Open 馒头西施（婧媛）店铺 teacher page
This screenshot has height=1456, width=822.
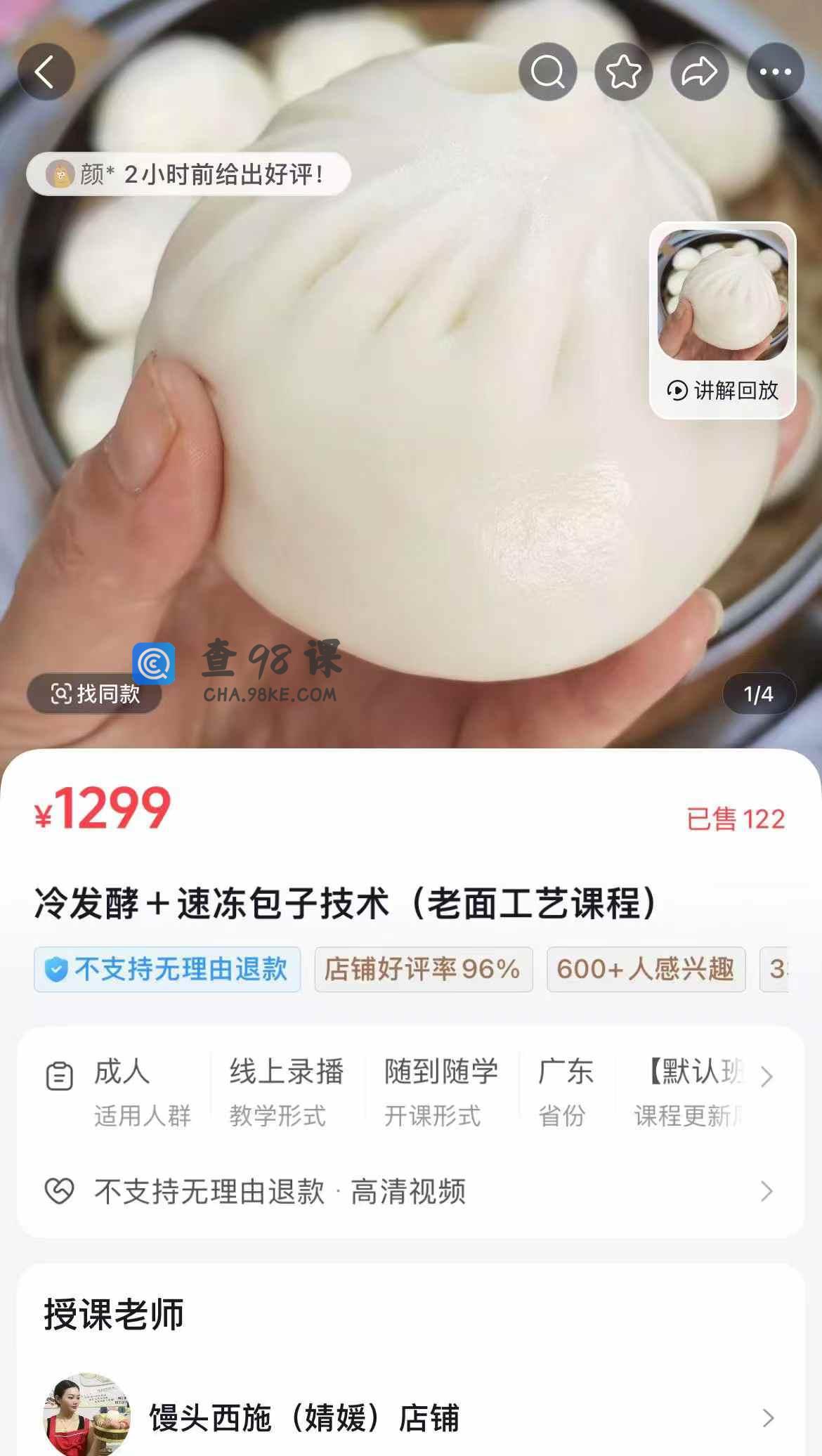[x=411, y=1418]
